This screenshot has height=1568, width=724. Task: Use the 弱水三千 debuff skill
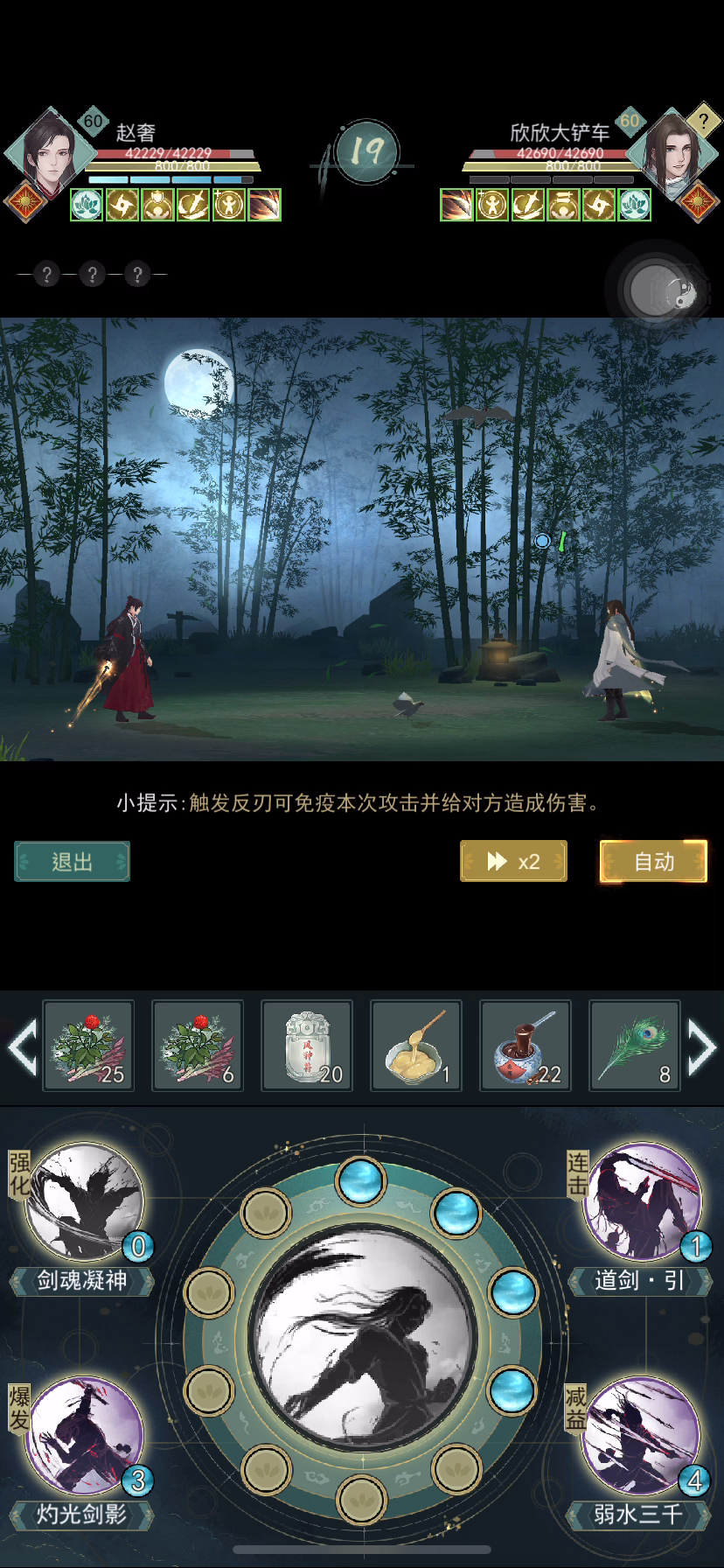(643, 1435)
